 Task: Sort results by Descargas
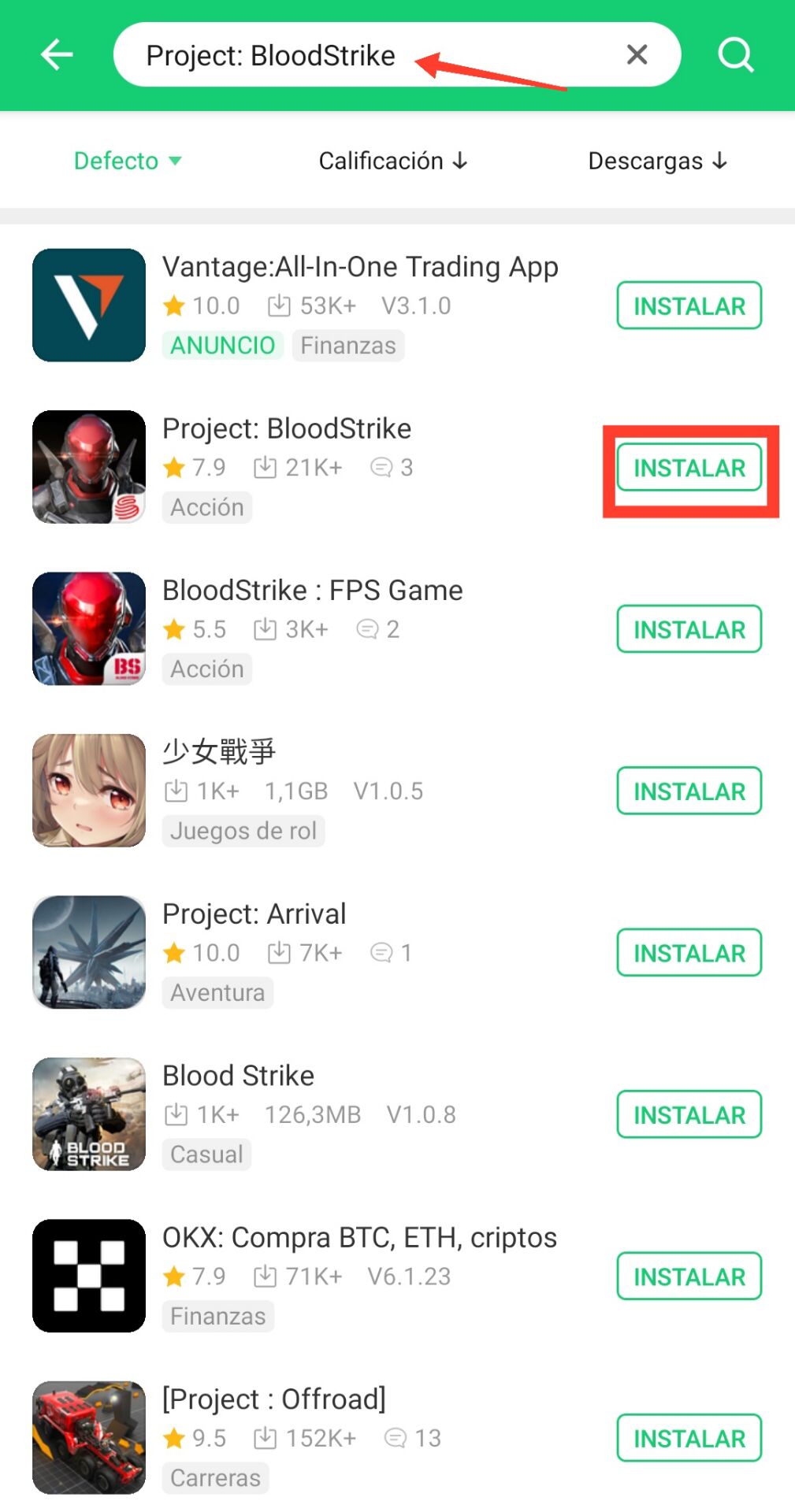[657, 161]
